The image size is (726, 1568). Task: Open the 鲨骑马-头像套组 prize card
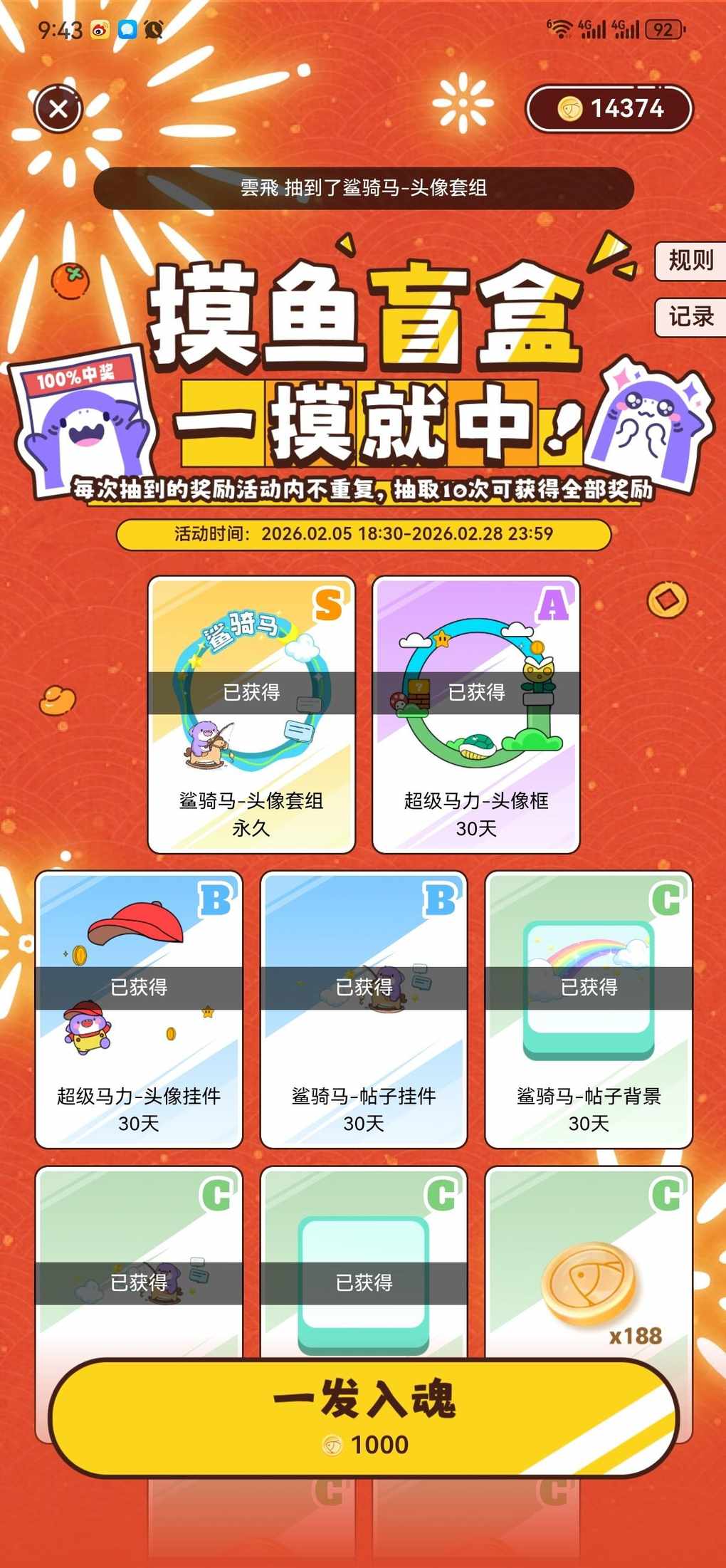[251, 714]
